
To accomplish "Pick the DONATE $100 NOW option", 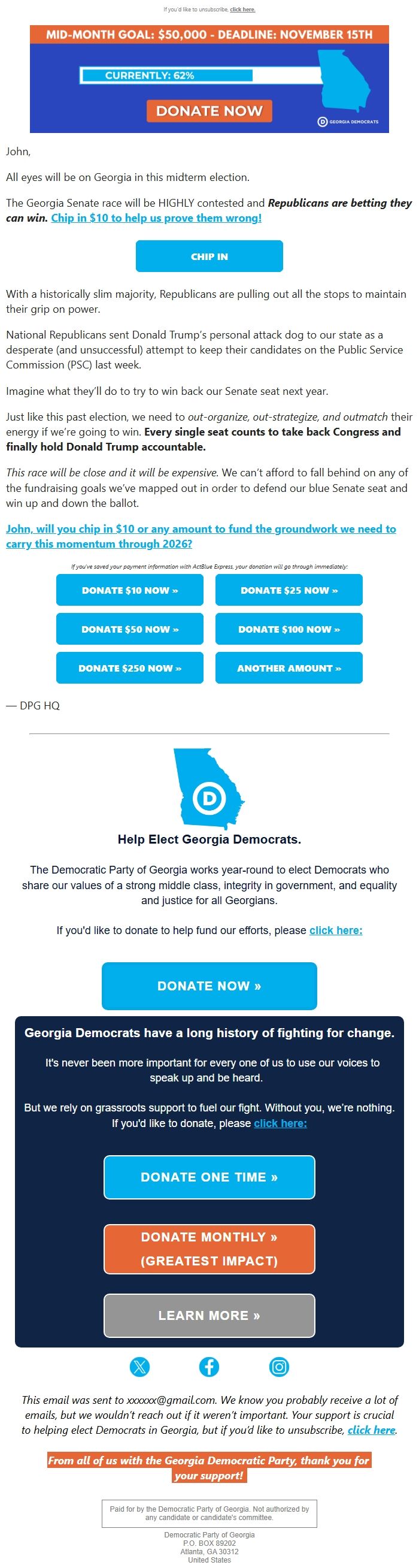I will pos(289,629).
